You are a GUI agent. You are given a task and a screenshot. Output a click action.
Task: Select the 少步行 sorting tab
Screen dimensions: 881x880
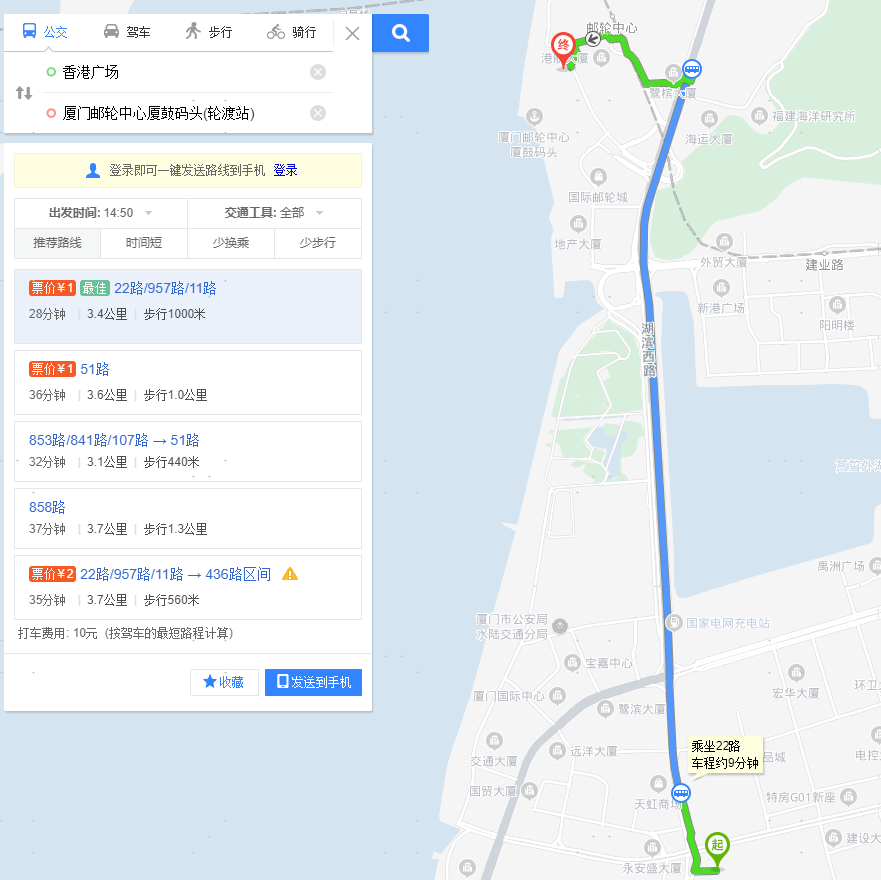click(318, 243)
